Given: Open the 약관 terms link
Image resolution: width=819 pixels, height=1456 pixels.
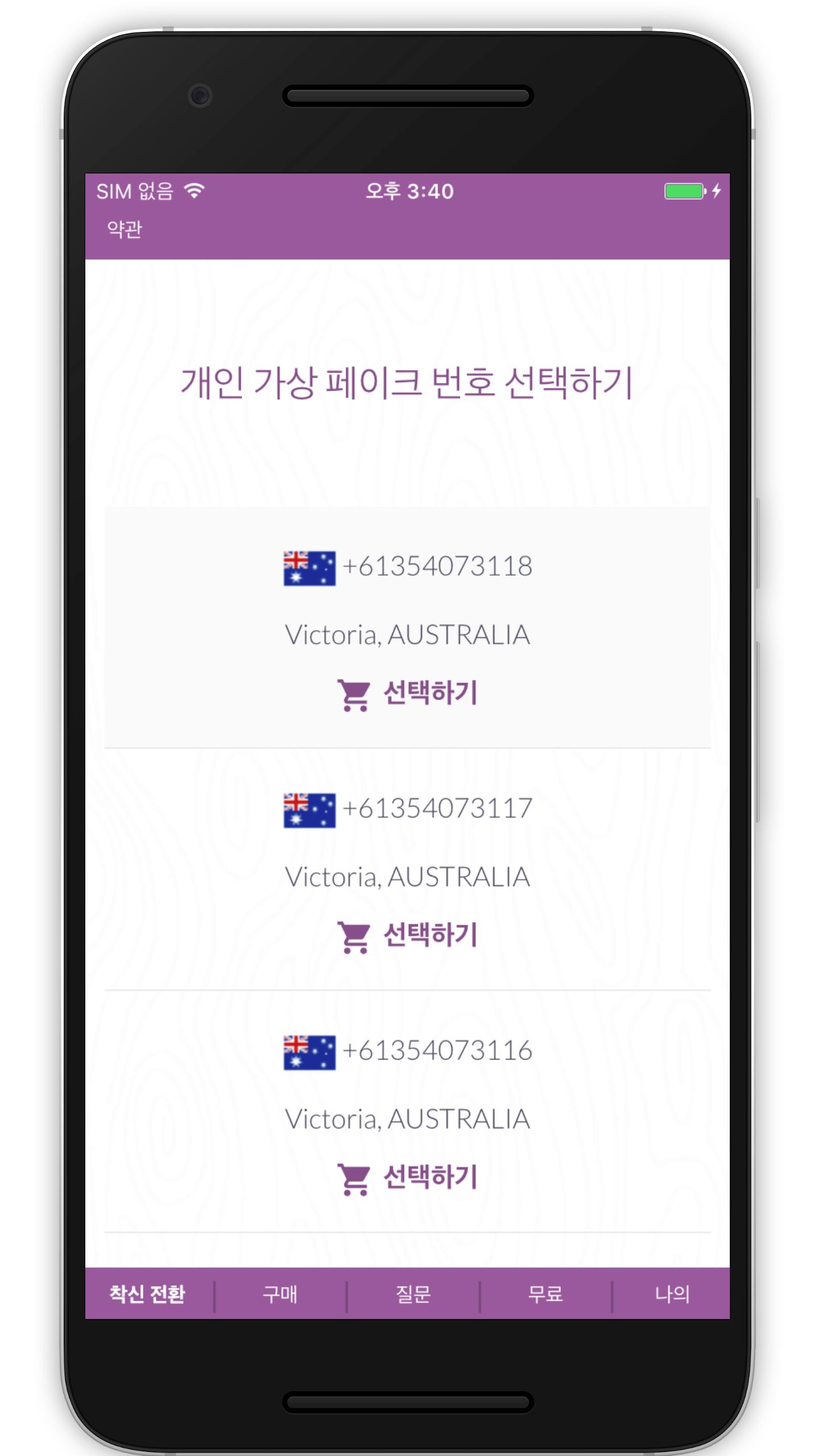Looking at the screenshot, I should pos(125,230).
